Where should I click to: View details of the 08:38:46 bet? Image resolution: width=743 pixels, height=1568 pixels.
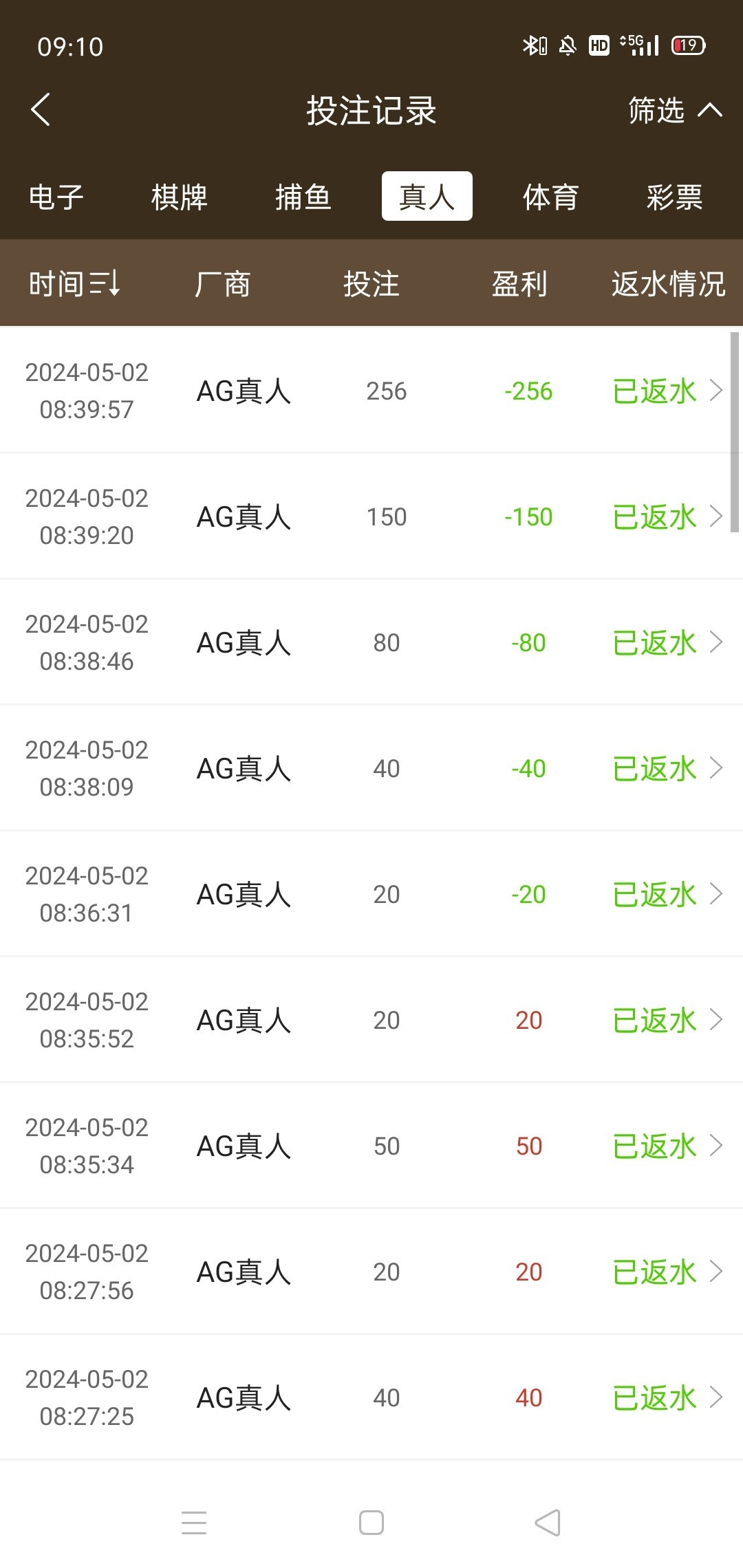pyautogui.click(x=371, y=642)
